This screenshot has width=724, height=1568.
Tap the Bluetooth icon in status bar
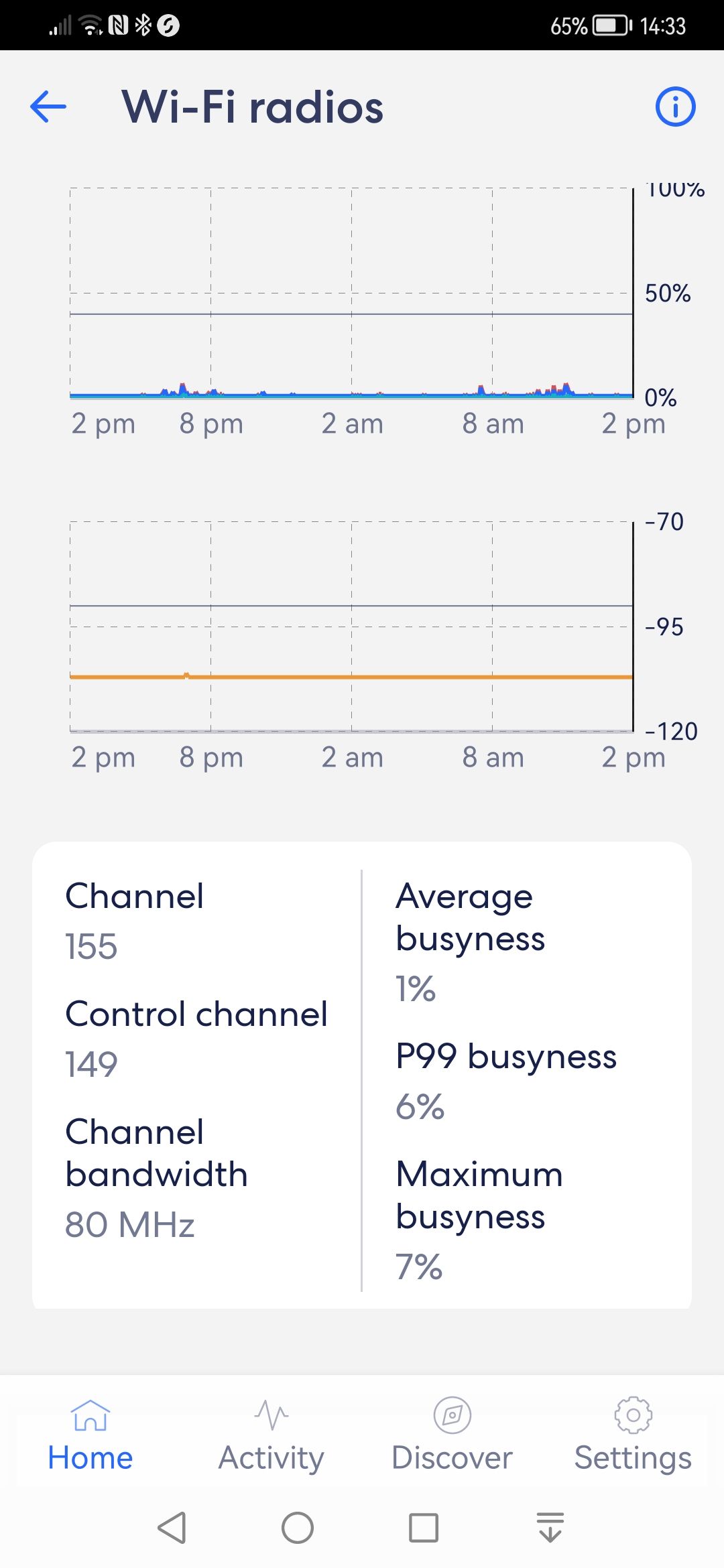(143, 25)
